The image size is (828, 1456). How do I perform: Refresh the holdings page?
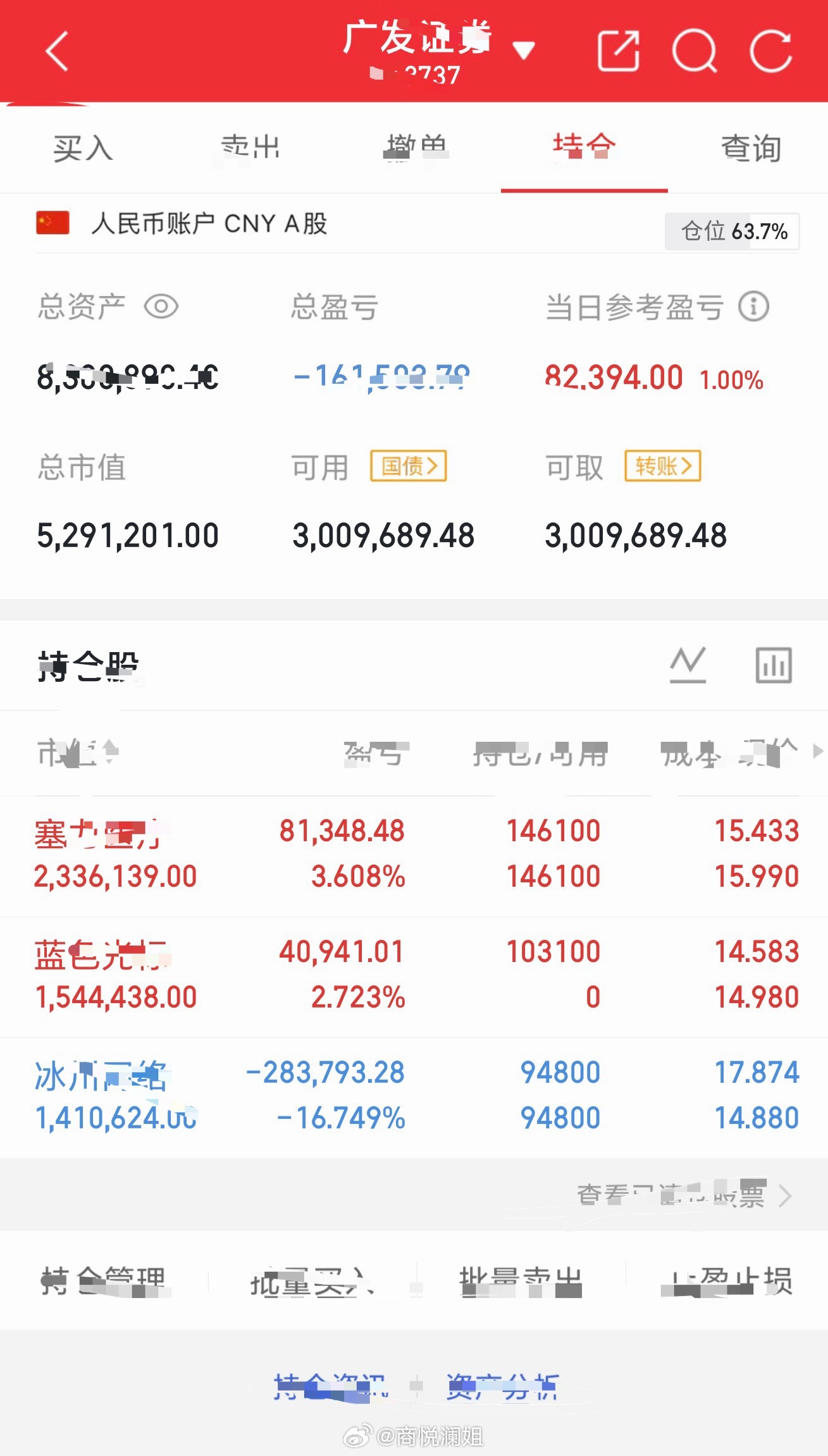tap(771, 51)
